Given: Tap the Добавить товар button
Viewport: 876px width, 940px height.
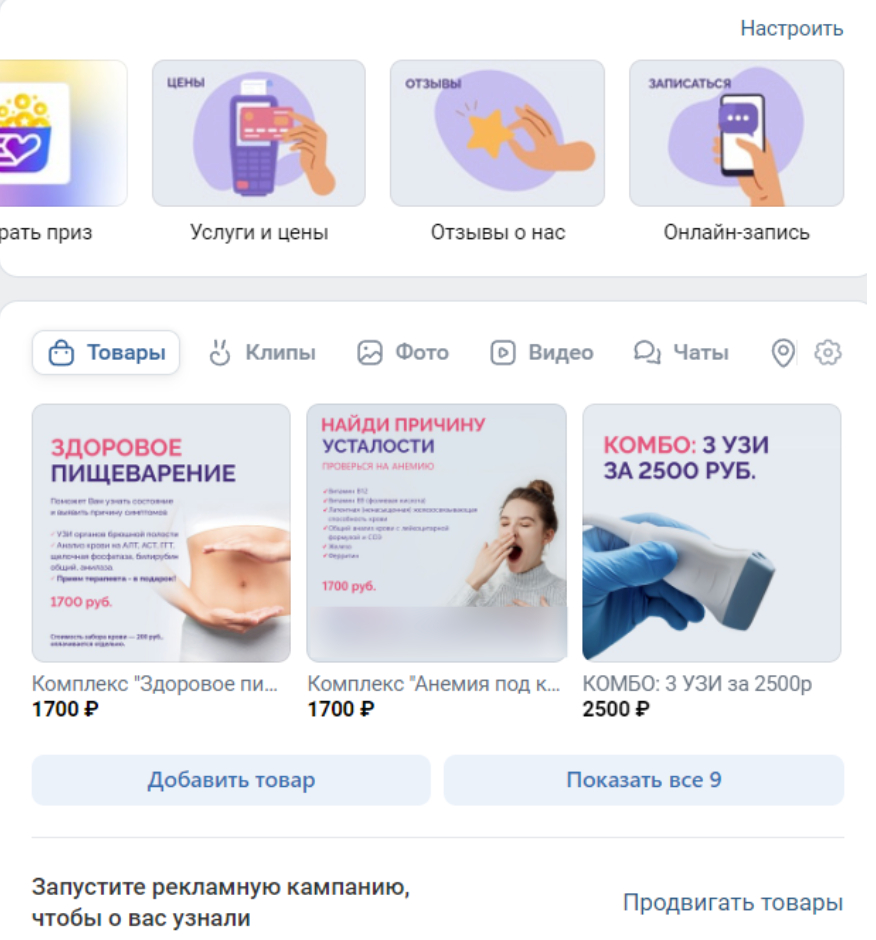Looking at the screenshot, I should tap(231, 780).
